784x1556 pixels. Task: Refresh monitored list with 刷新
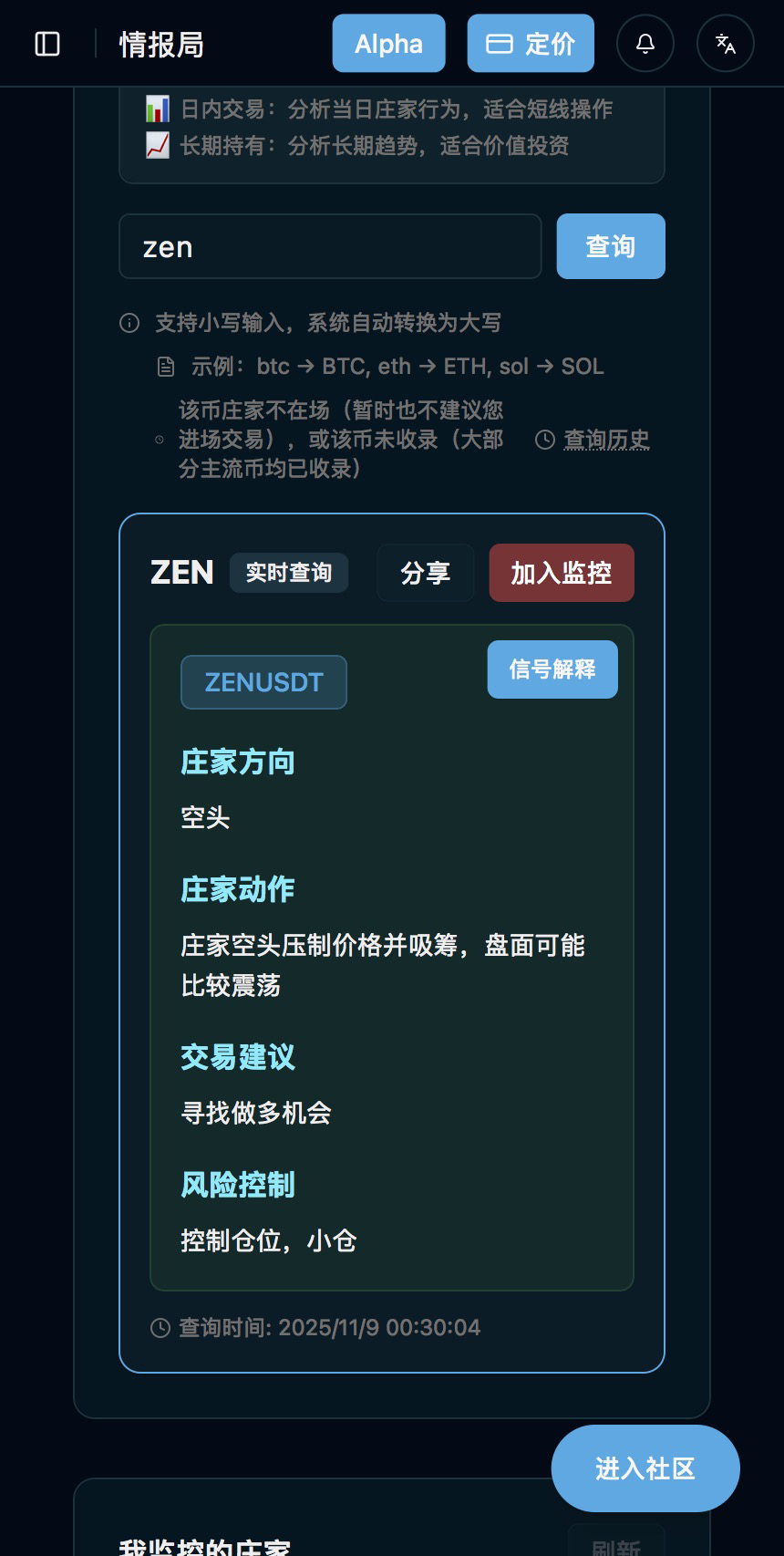coord(615,1545)
